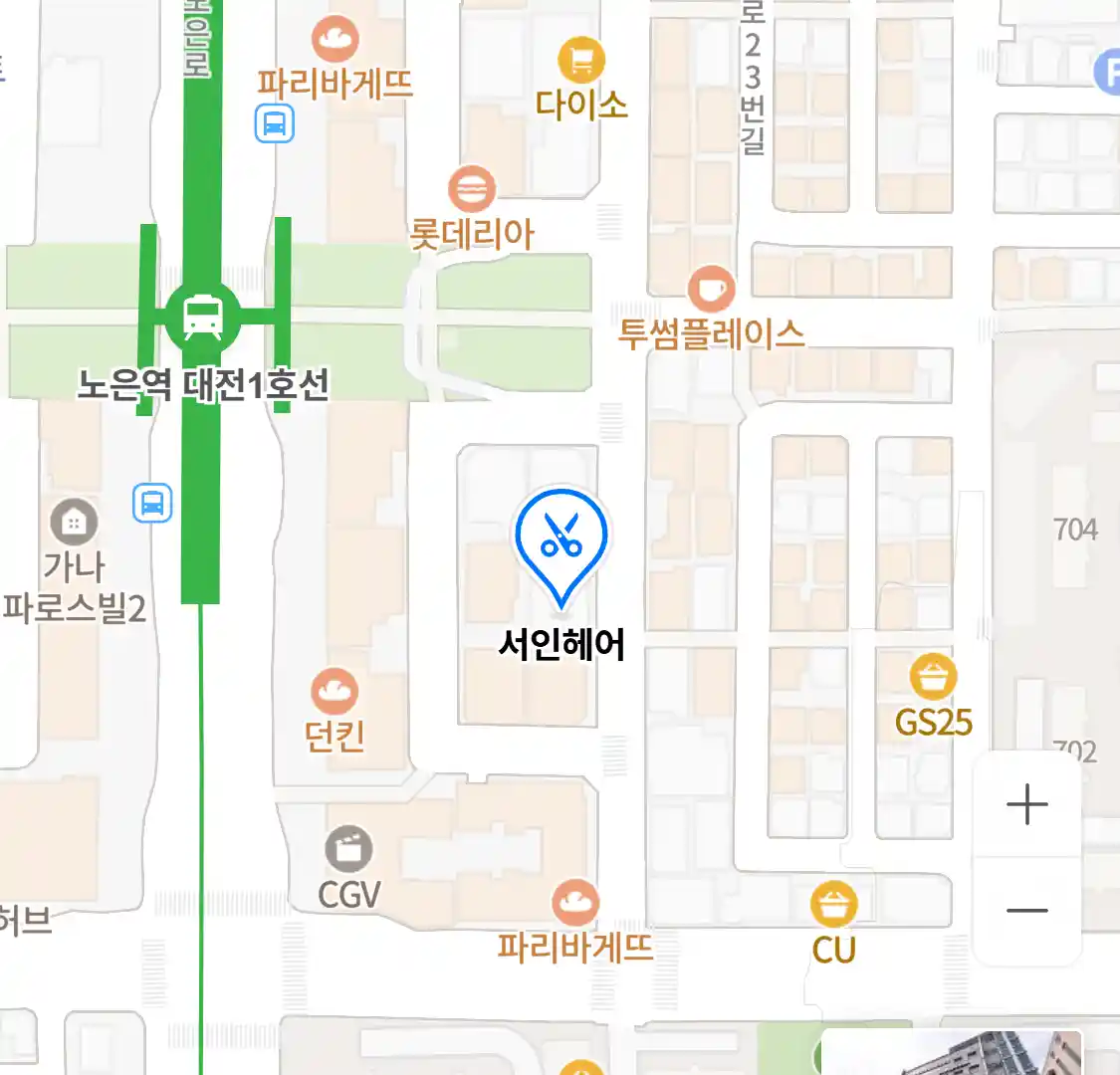The width and height of the screenshot is (1120, 1075).
Task: Select the 다이소 store marker
Action: (x=581, y=61)
